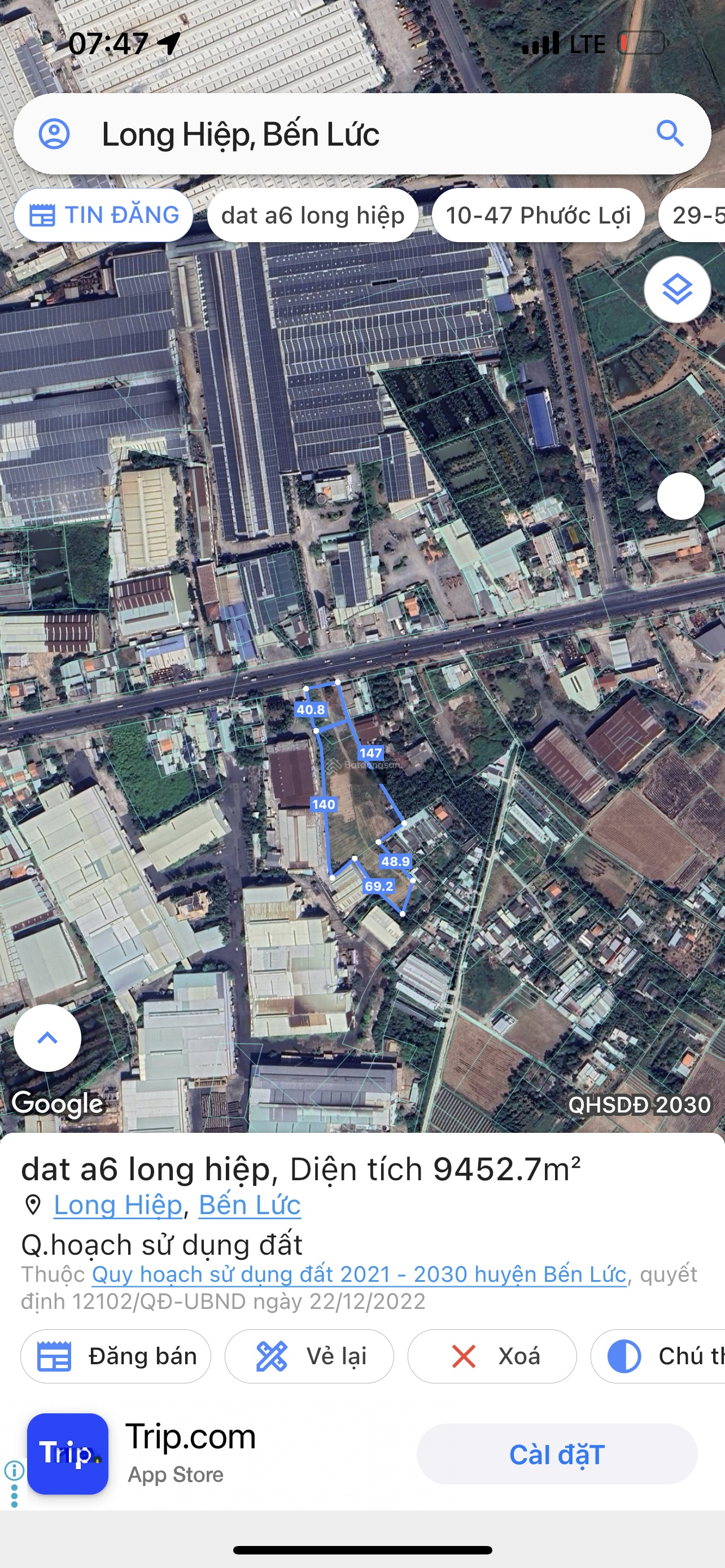Select the '10-47 Phước Lợi' chip
Screen dimensions: 725x1568
pos(538,216)
